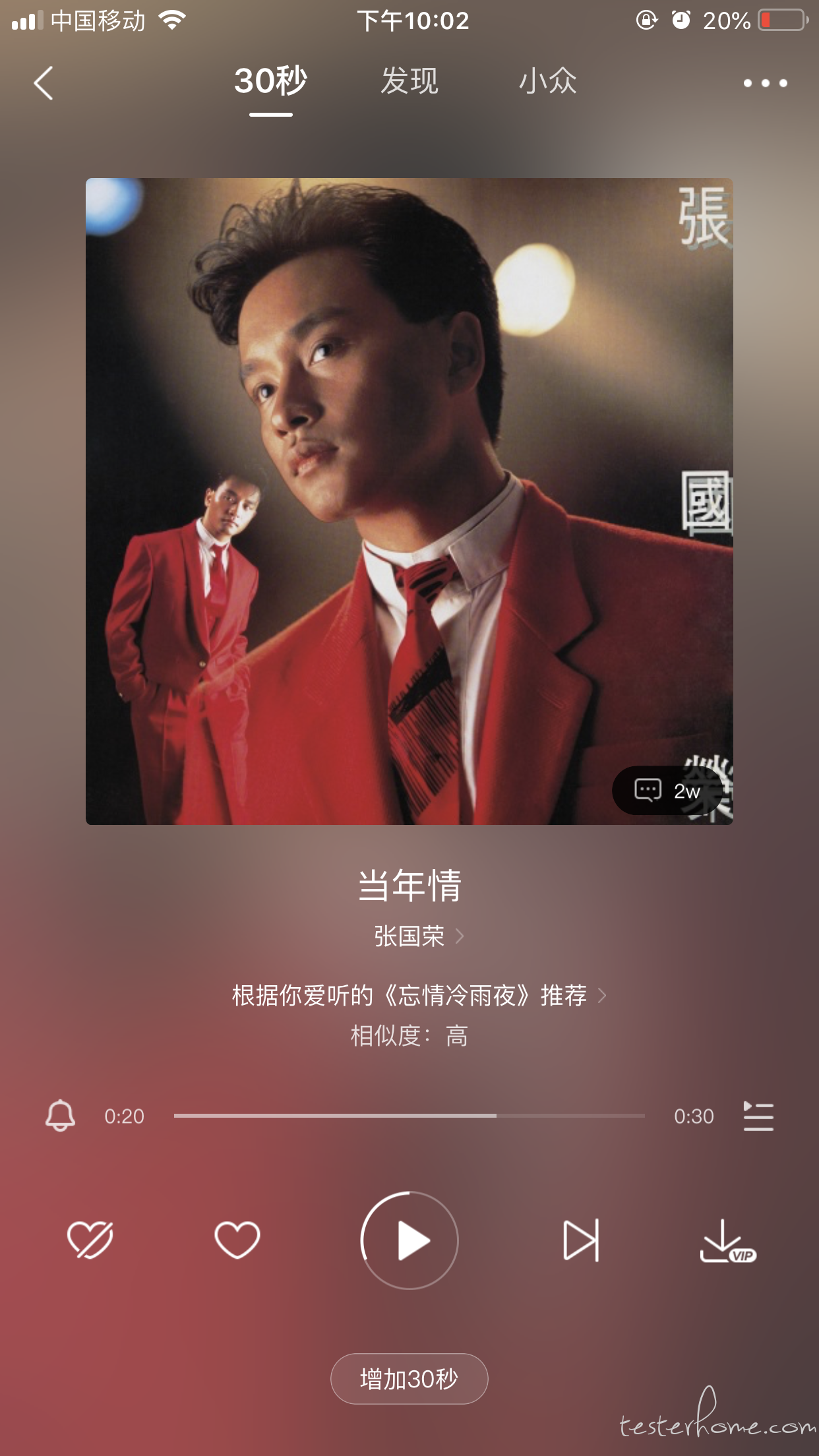The height and width of the screenshot is (1456, 819).
Task: Play the current song
Action: (x=409, y=1240)
